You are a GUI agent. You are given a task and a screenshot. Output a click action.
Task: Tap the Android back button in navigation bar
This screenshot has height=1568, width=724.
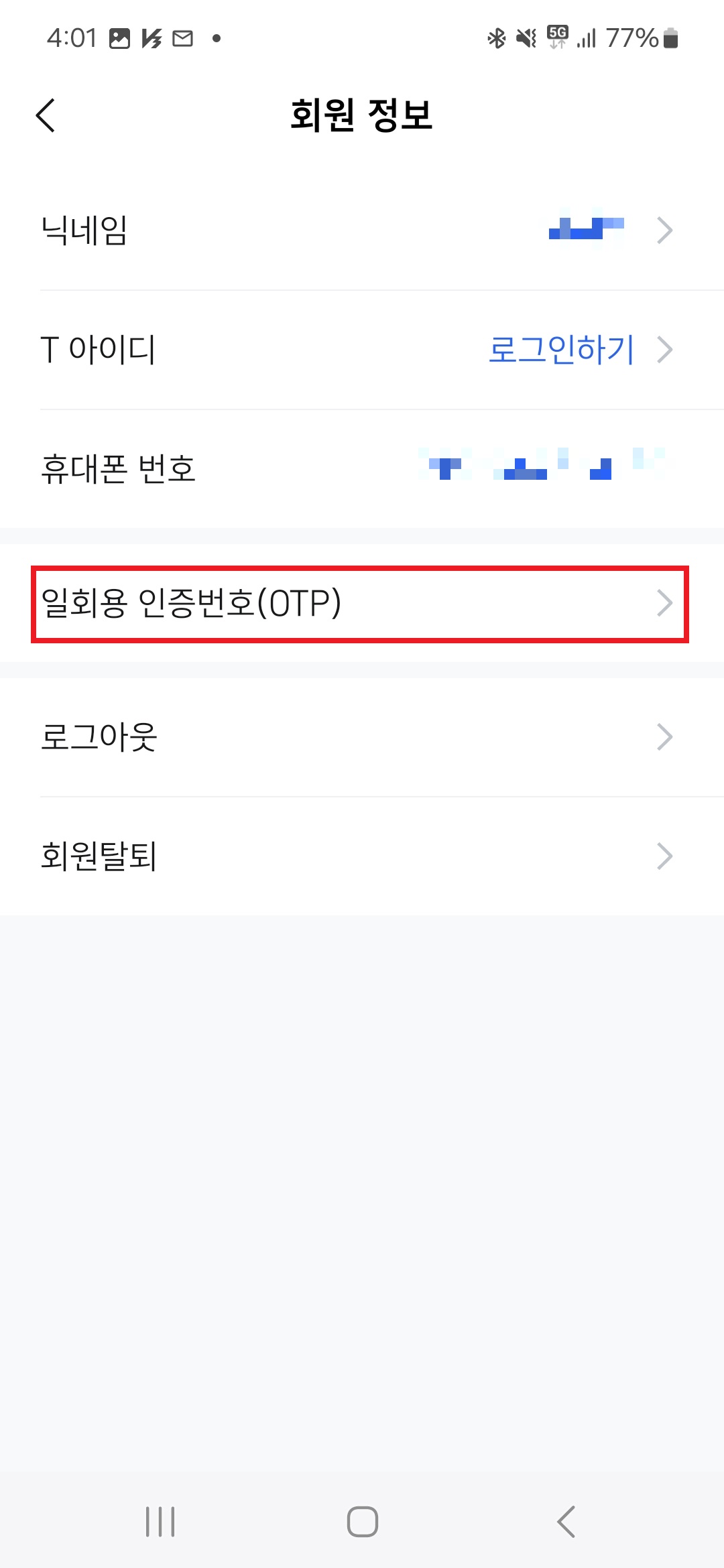(565, 1521)
